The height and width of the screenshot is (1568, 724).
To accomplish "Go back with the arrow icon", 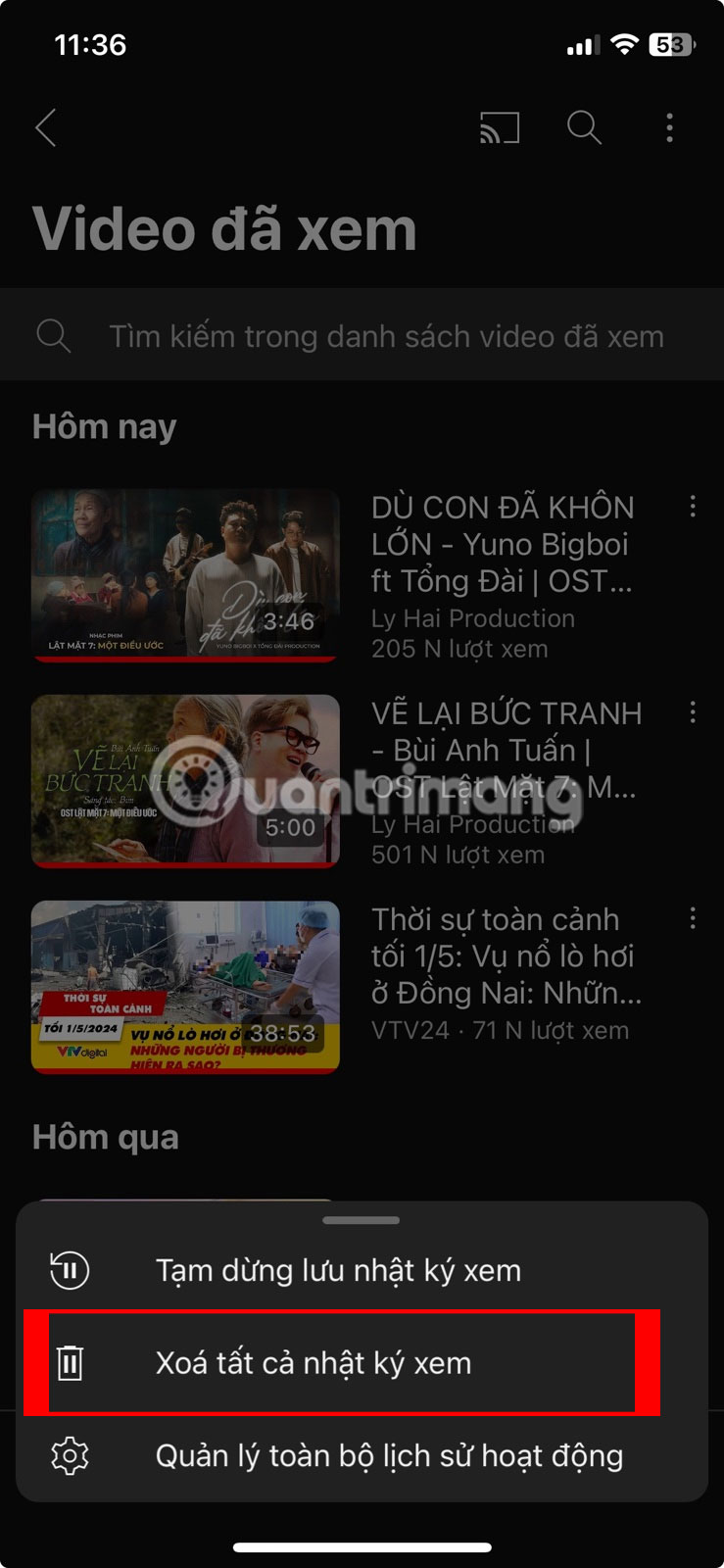I will 46,127.
